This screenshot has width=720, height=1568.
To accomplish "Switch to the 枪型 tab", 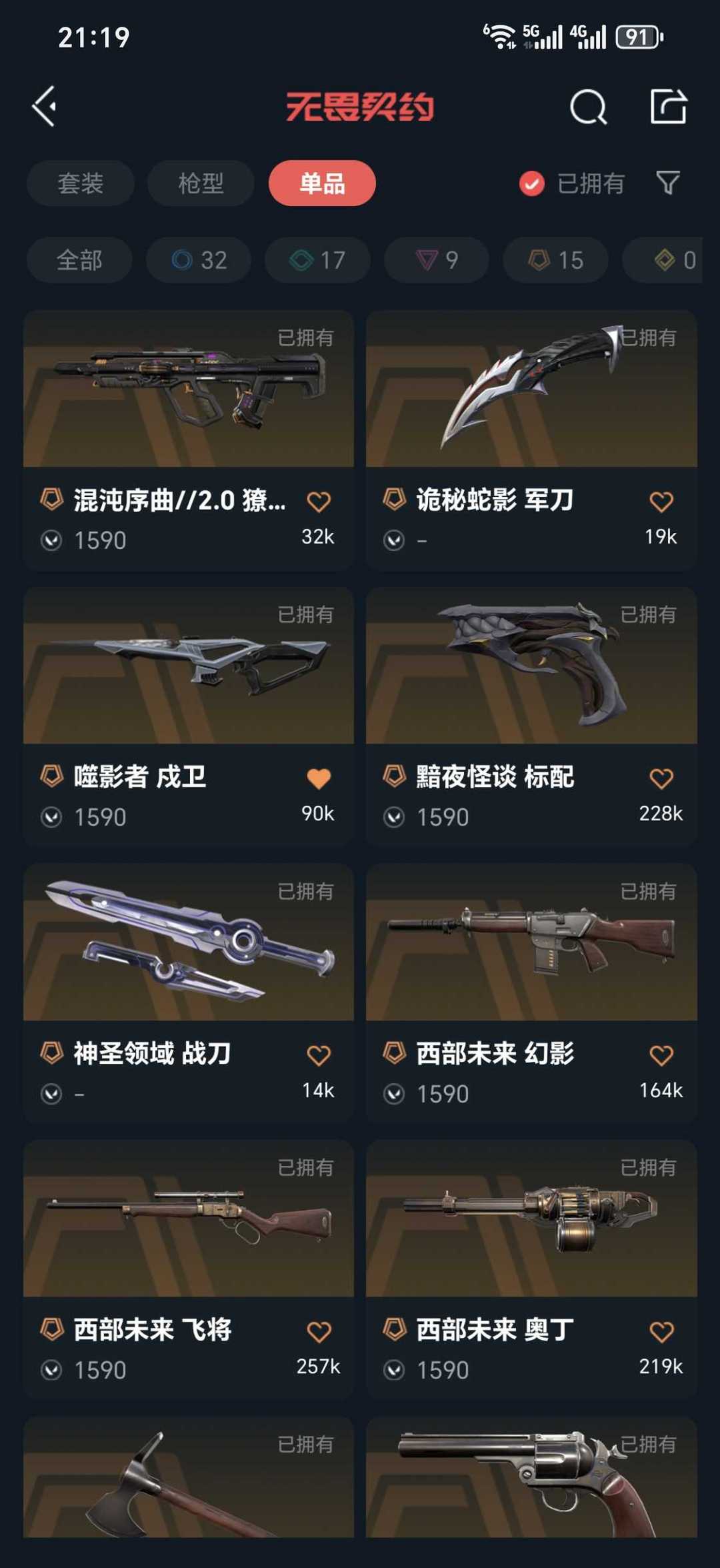I will tap(201, 183).
